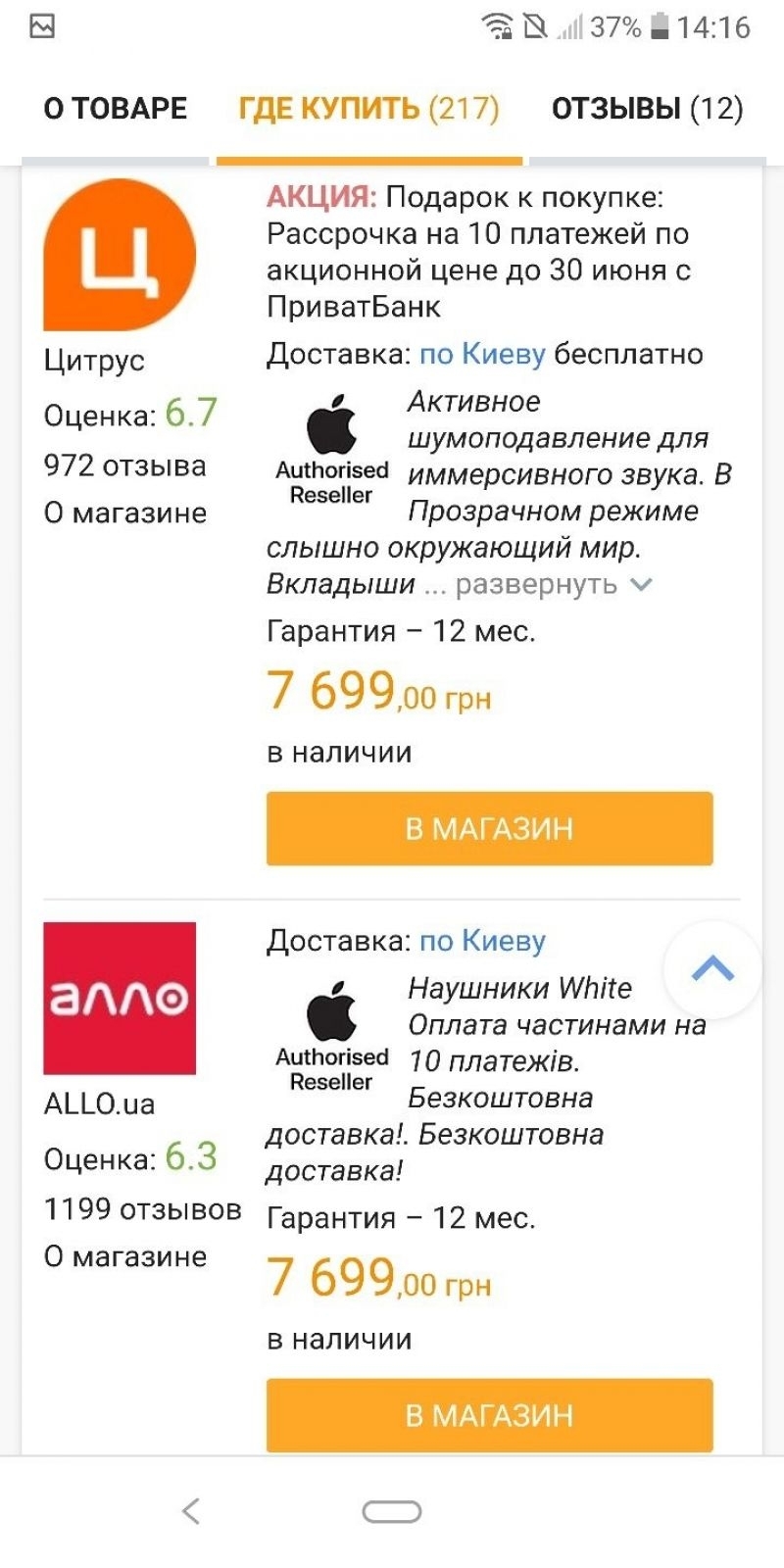Open the ALLO.ua store logo

tap(120, 998)
